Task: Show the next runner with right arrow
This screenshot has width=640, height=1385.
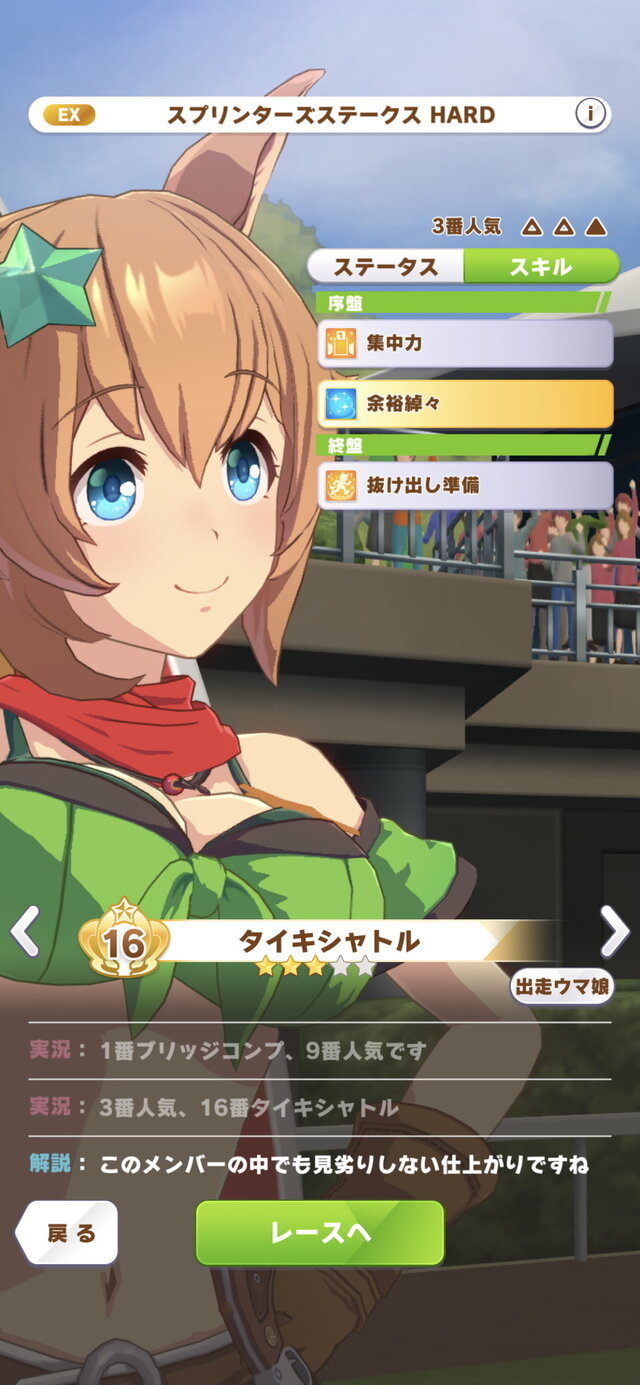Action: tap(614, 932)
